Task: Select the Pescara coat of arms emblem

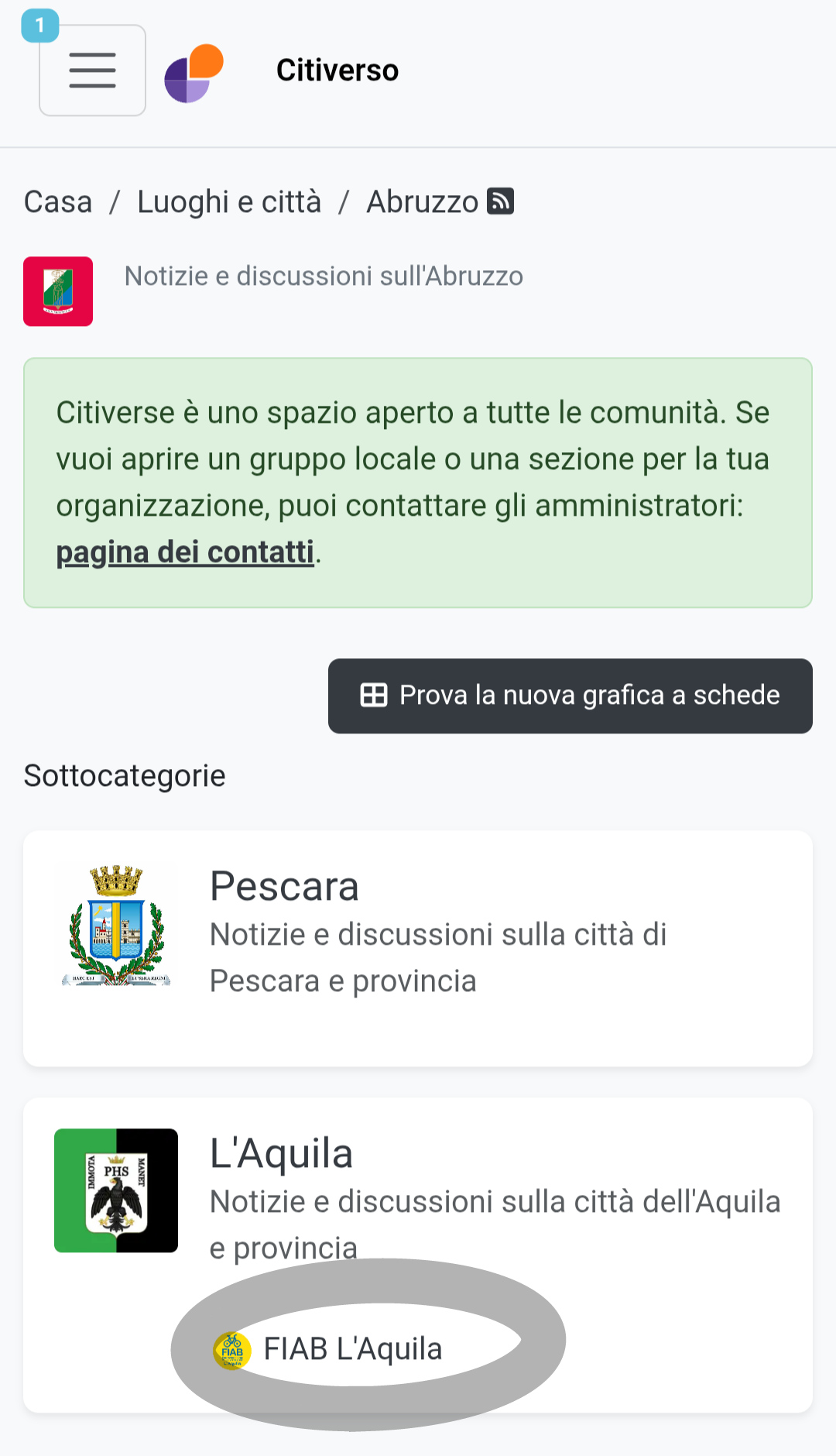Action: click(115, 926)
